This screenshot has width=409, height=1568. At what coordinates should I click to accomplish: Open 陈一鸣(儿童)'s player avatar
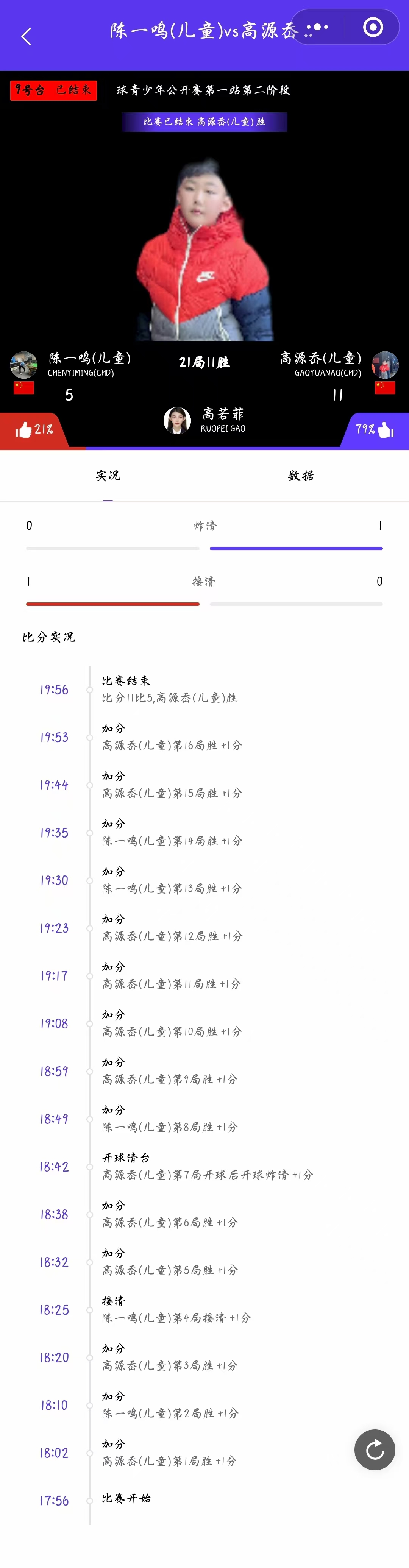point(24,365)
